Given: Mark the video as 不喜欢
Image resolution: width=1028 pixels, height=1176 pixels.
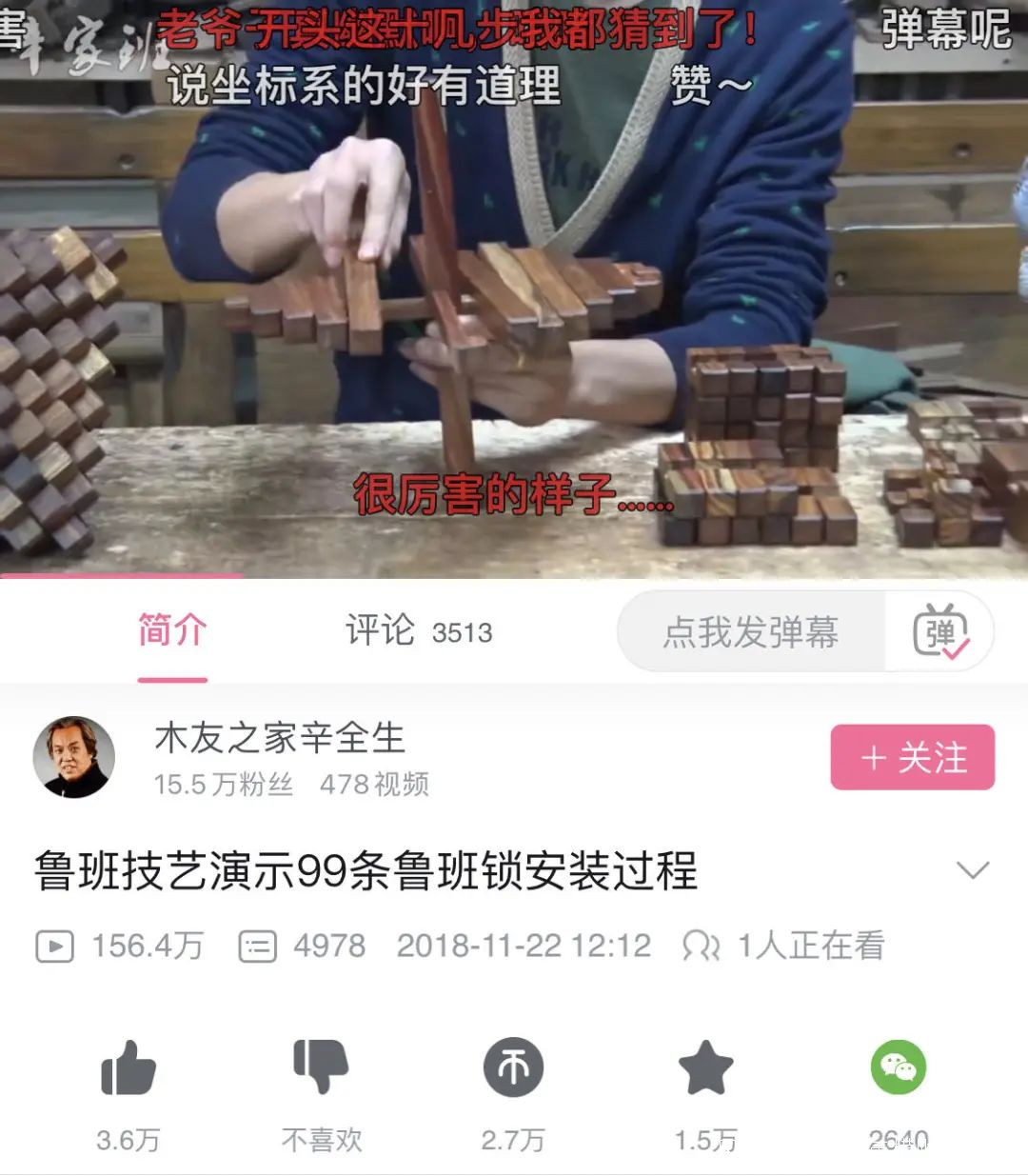Looking at the screenshot, I should coord(322,1068).
